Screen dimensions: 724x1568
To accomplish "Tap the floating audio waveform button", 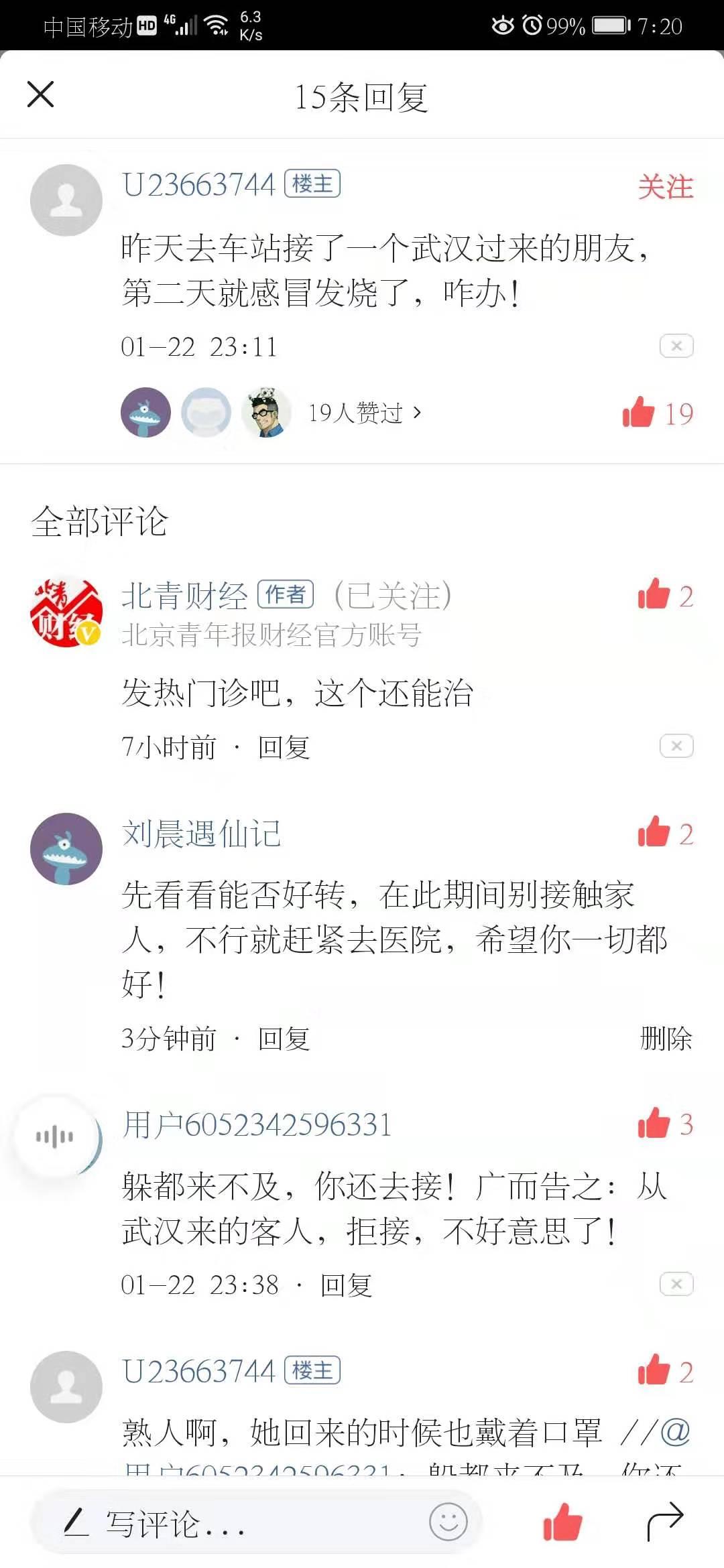I will pyautogui.click(x=55, y=1136).
